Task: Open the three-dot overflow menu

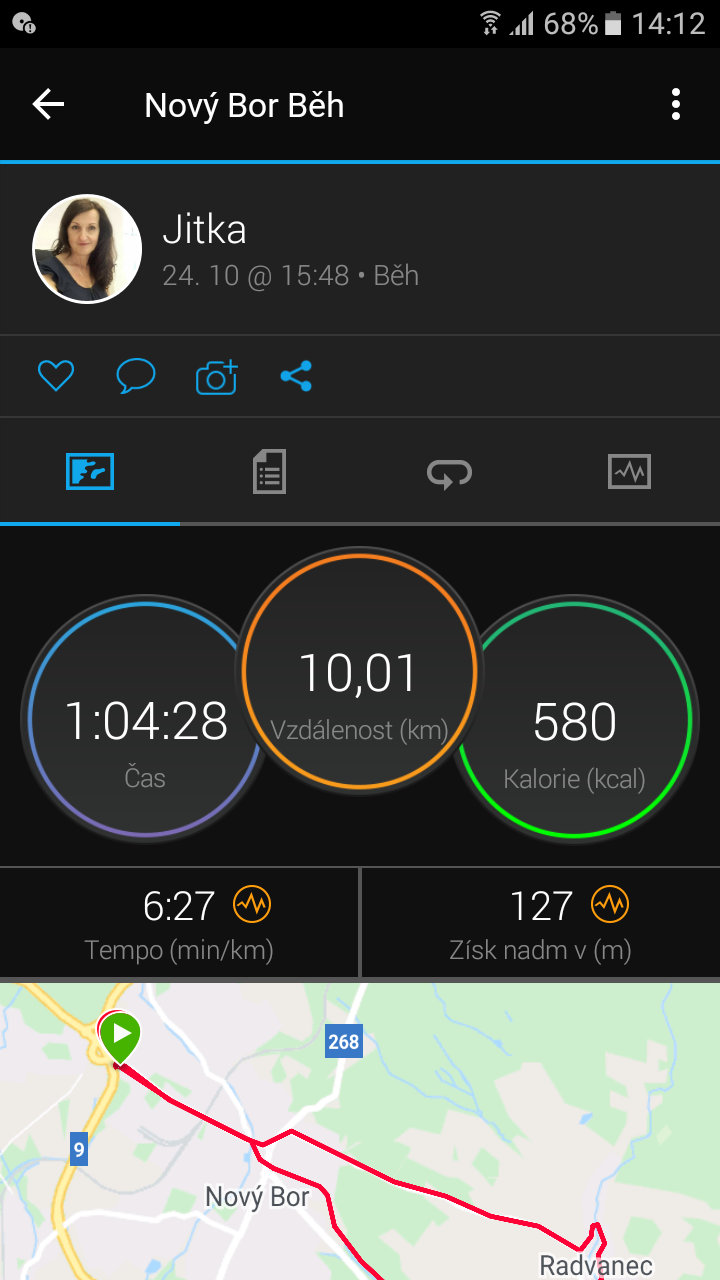Action: [676, 104]
